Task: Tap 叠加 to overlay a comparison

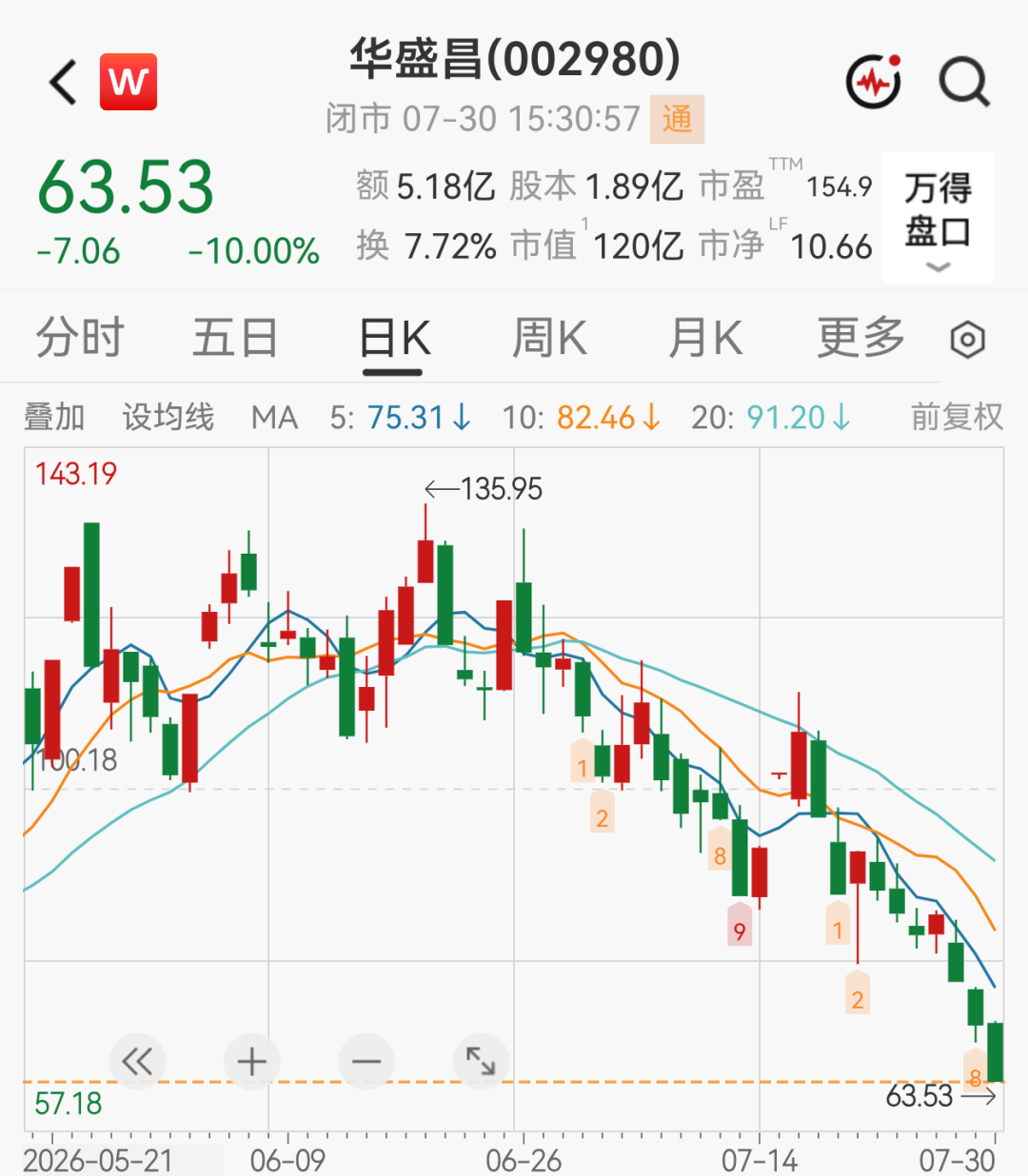Action: tap(54, 417)
